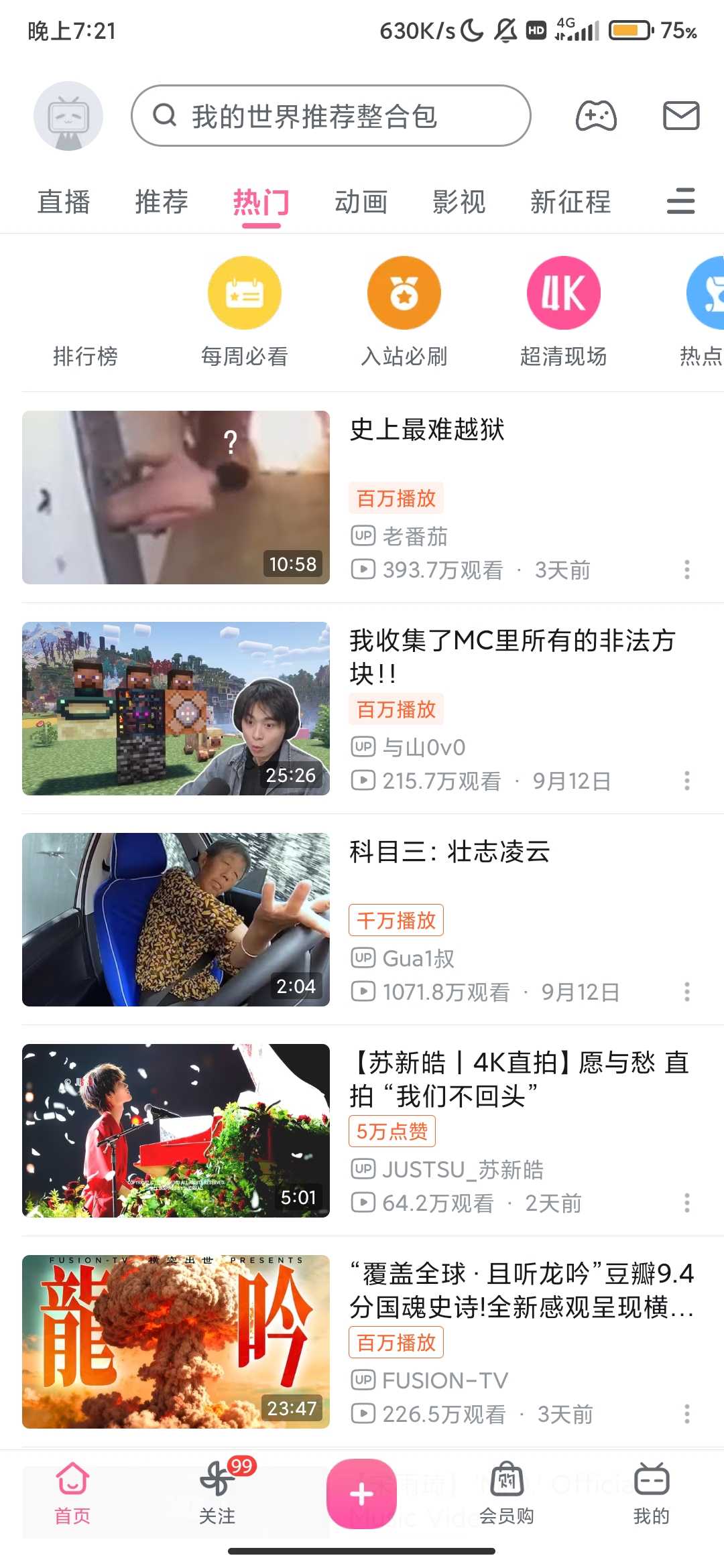Open more options for 科目三 video
Screen dimensions: 724x1568
click(687, 991)
